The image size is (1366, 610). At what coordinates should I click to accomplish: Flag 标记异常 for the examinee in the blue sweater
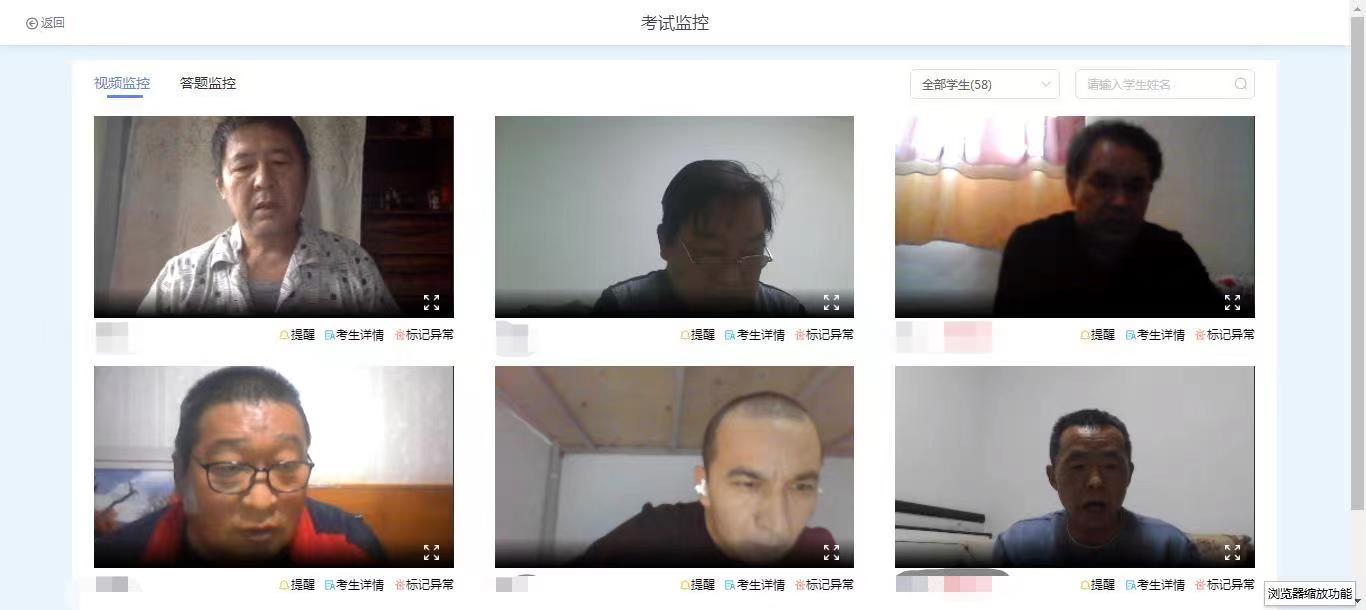point(1225,585)
